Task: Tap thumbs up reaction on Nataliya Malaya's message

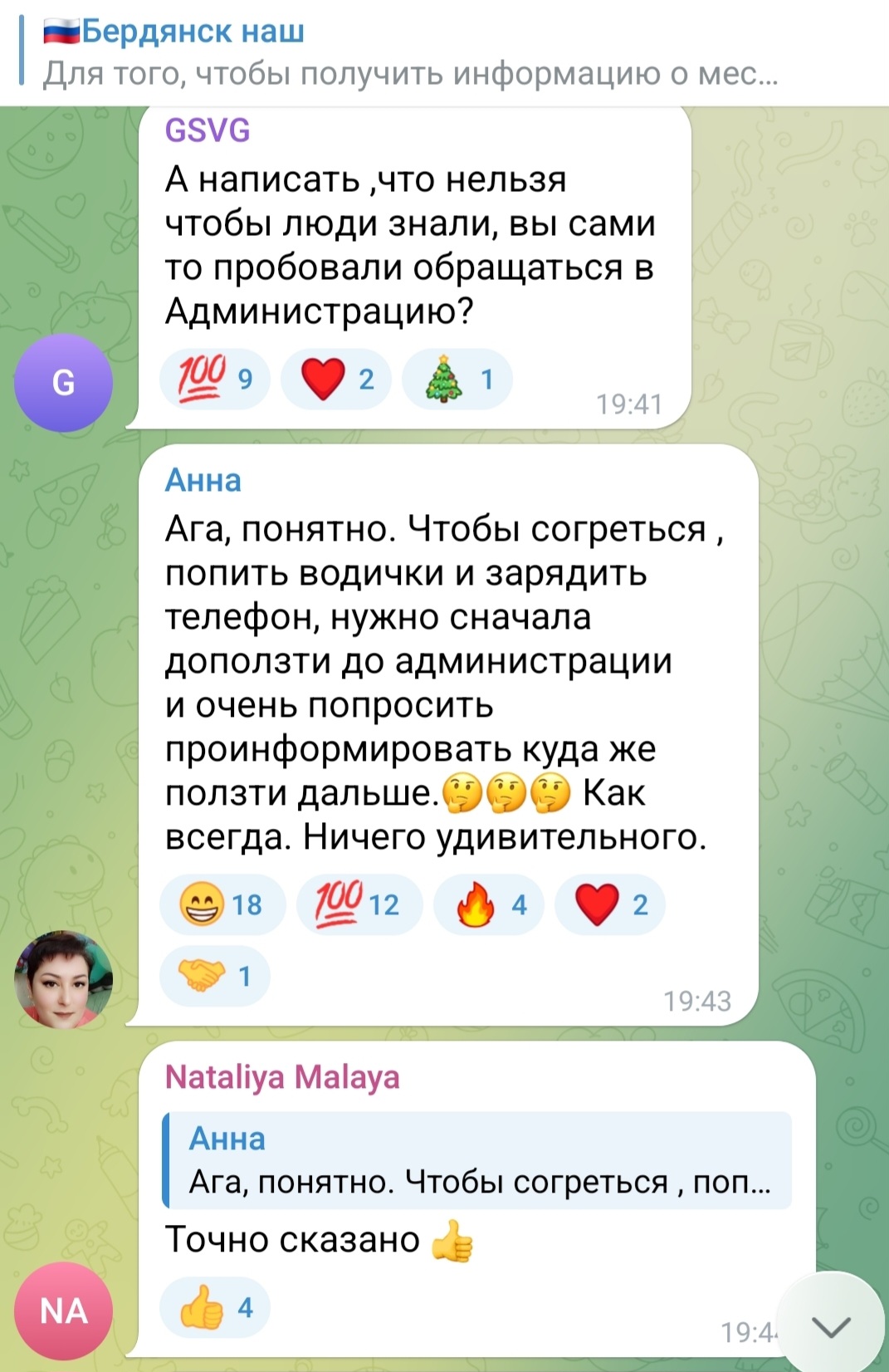Action: (214, 1308)
